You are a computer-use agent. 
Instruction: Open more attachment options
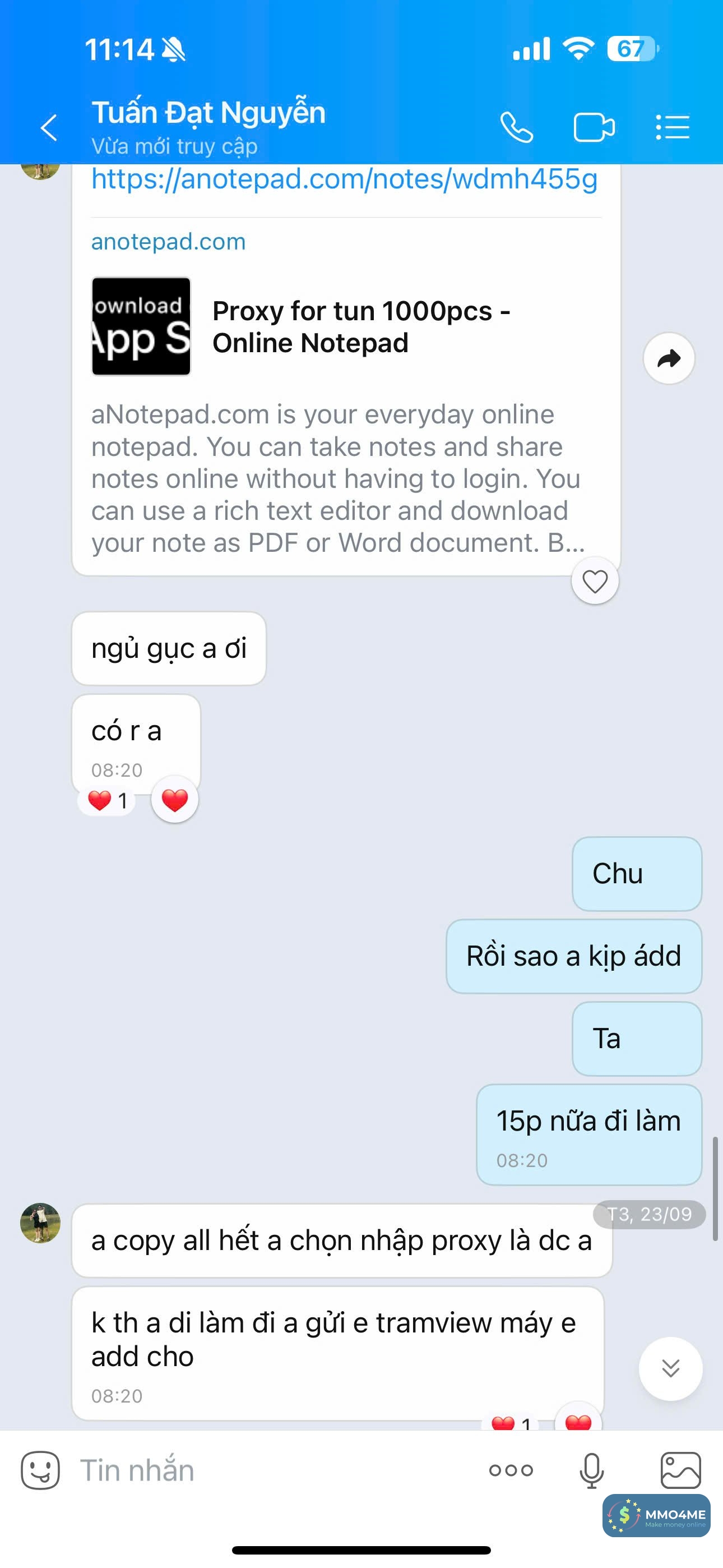point(511,1470)
